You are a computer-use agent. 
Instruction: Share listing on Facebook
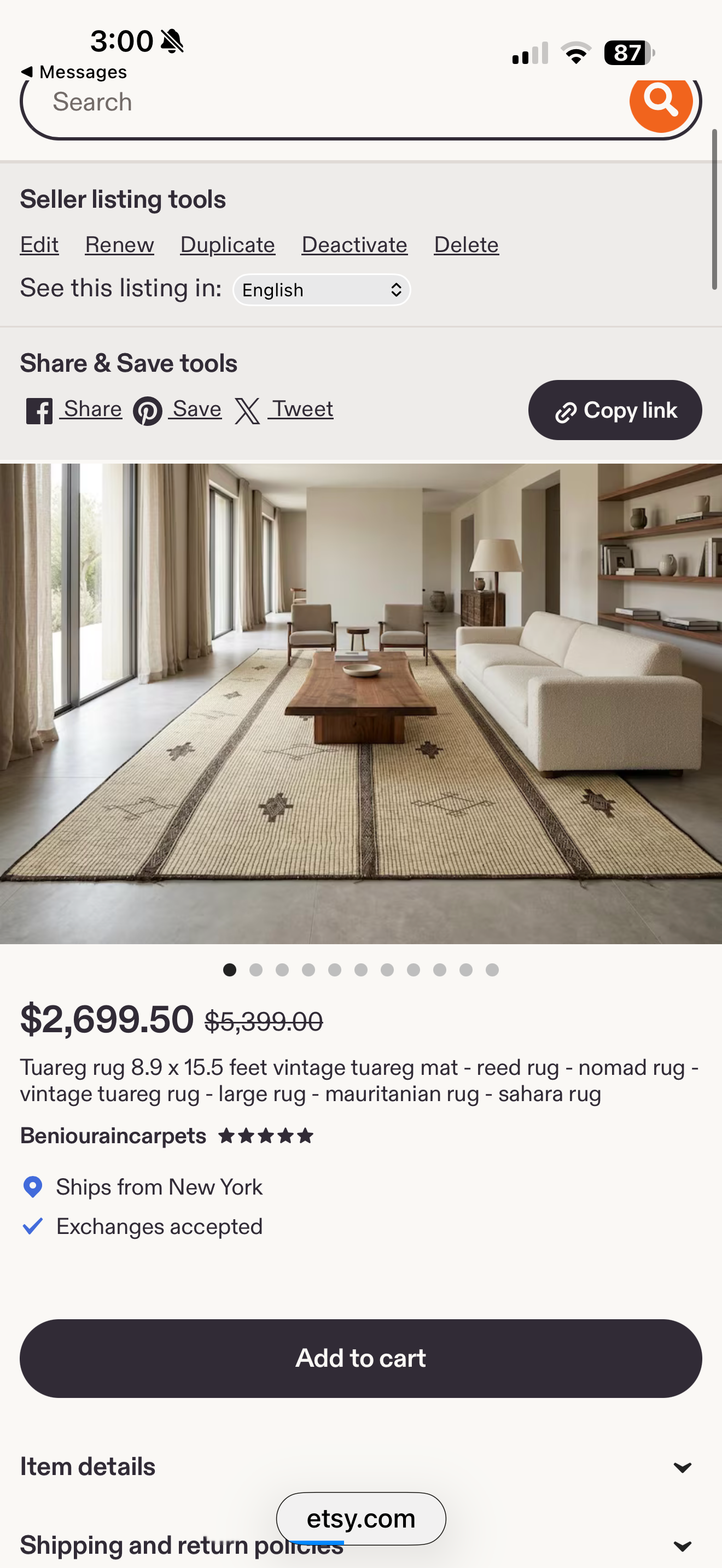(x=74, y=409)
